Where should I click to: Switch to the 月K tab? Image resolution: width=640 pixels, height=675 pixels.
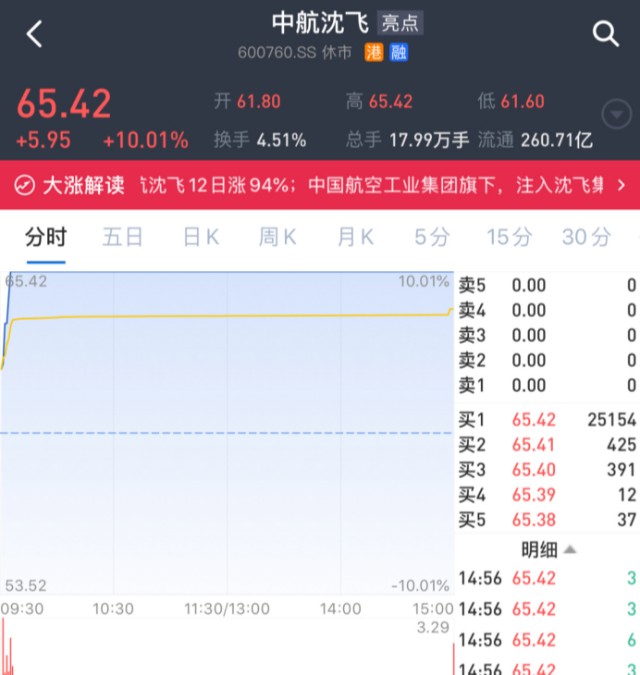pyautogui.click(x=356, y=237)
